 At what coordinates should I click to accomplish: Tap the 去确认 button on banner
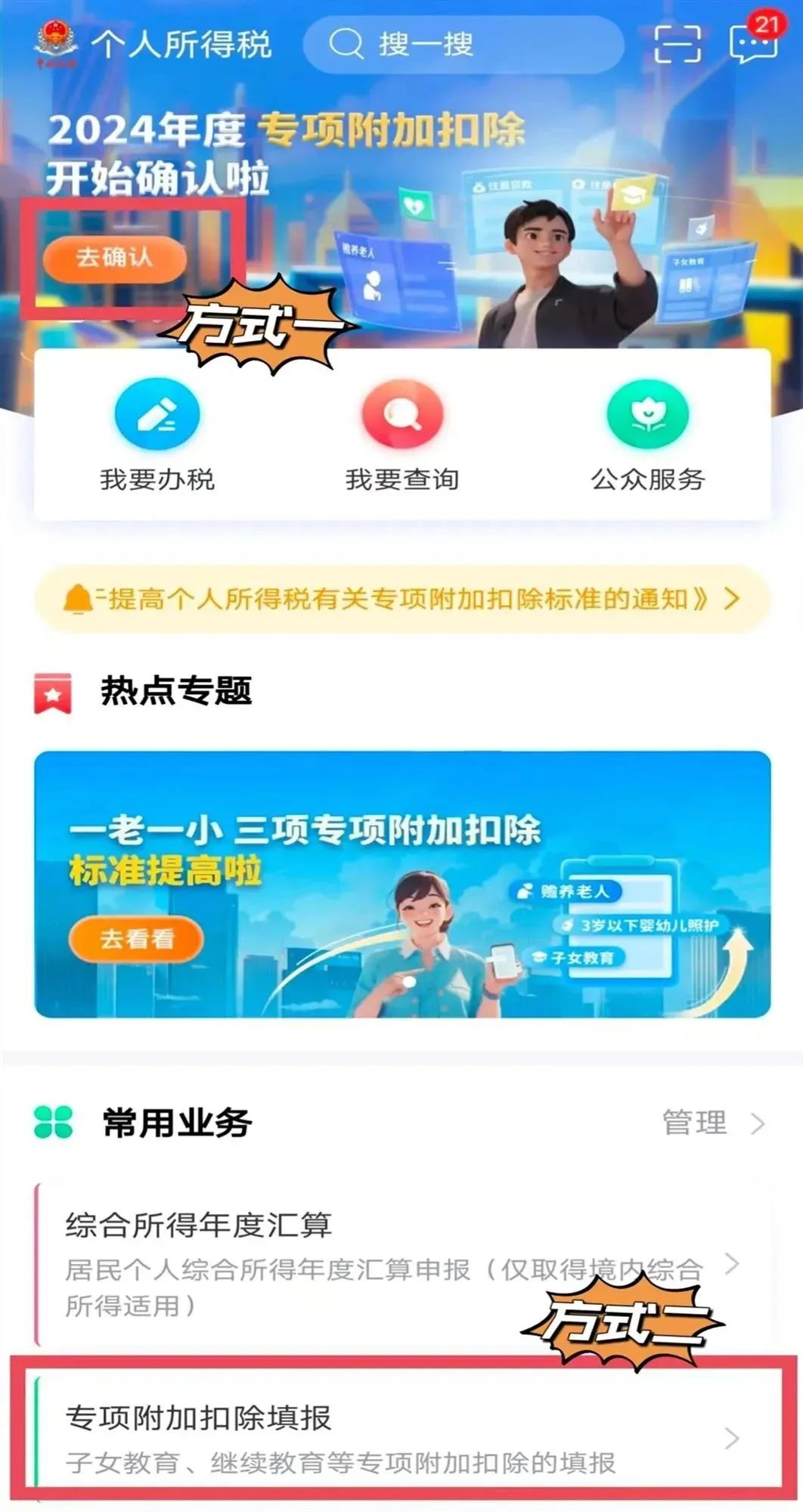114,258
